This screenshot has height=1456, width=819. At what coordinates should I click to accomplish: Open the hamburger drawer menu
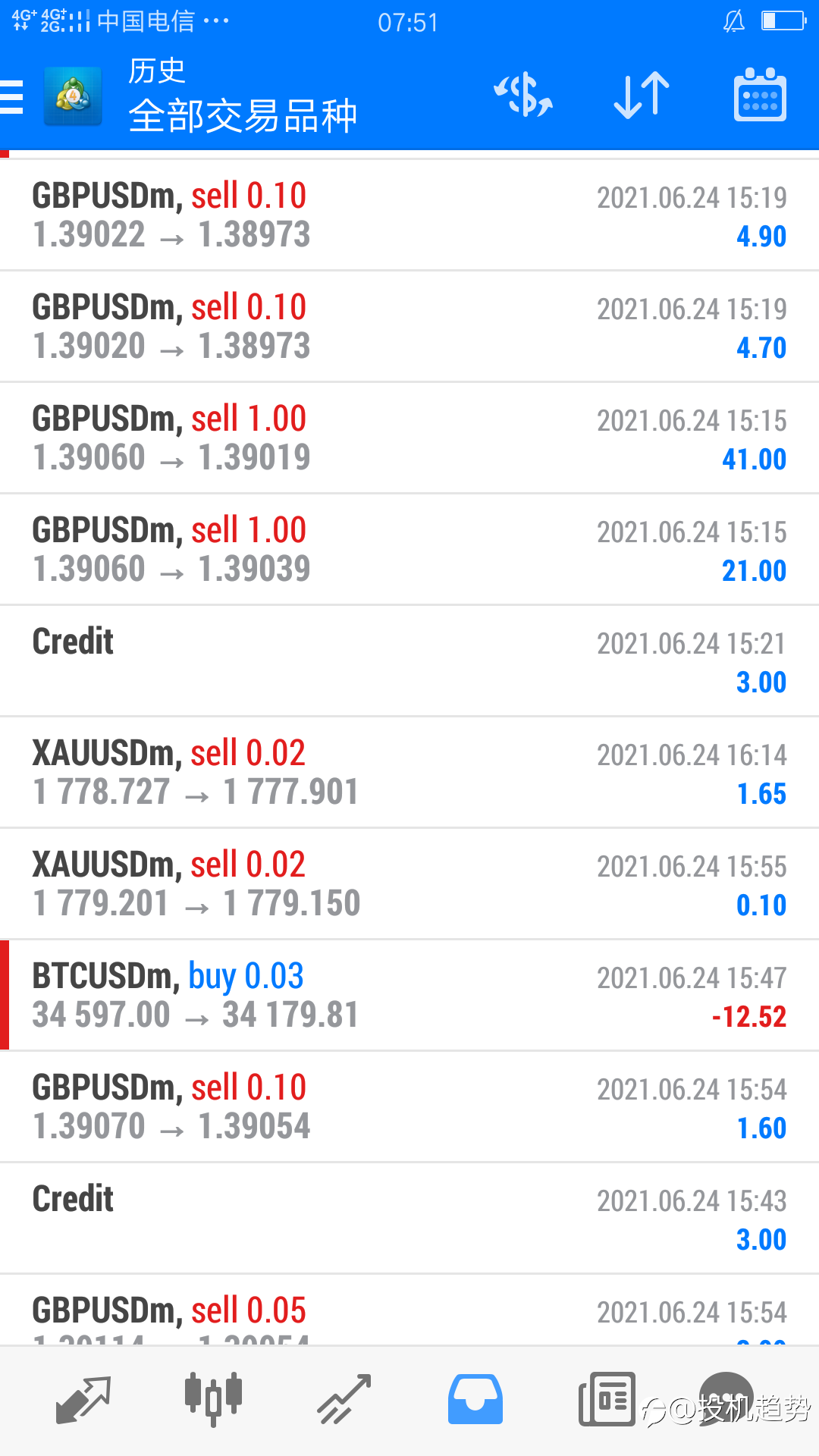tap(14, 97)
